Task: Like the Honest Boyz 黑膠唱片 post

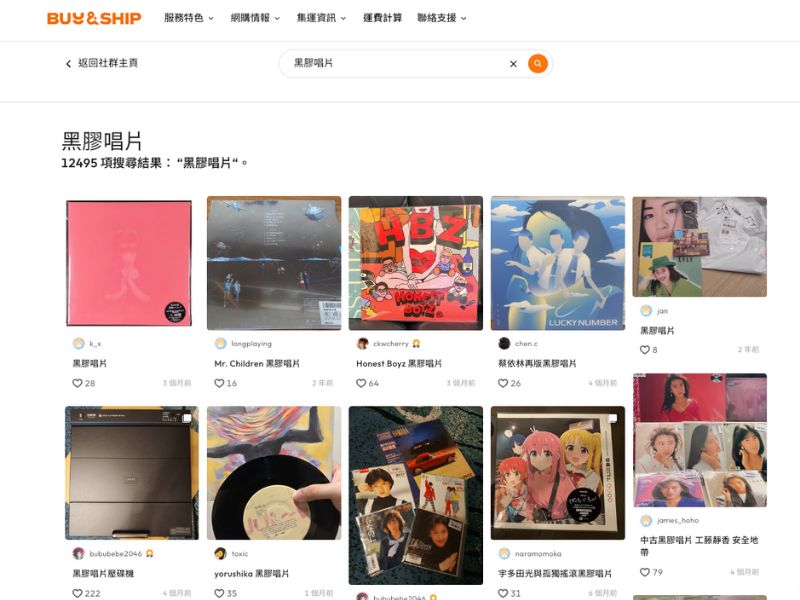Action: click(x=362, y=383)
